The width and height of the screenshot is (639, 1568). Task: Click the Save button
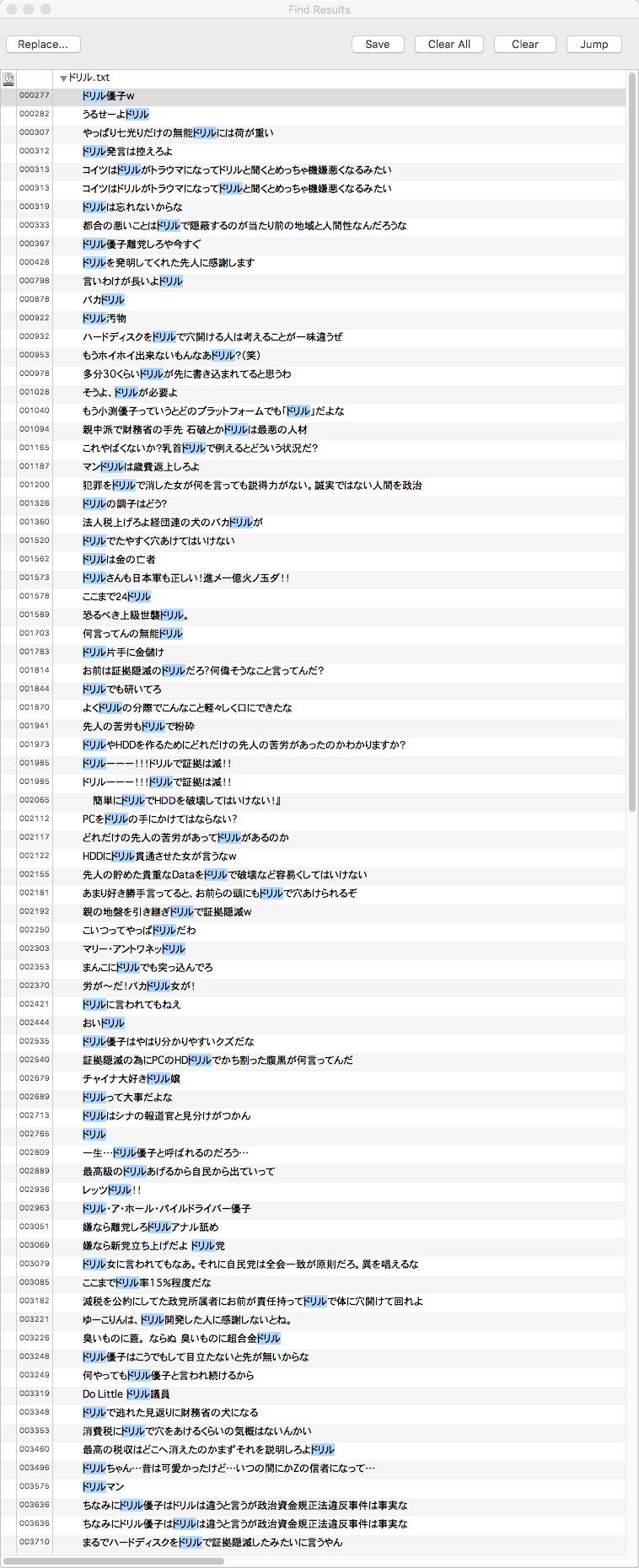(378, 44)
